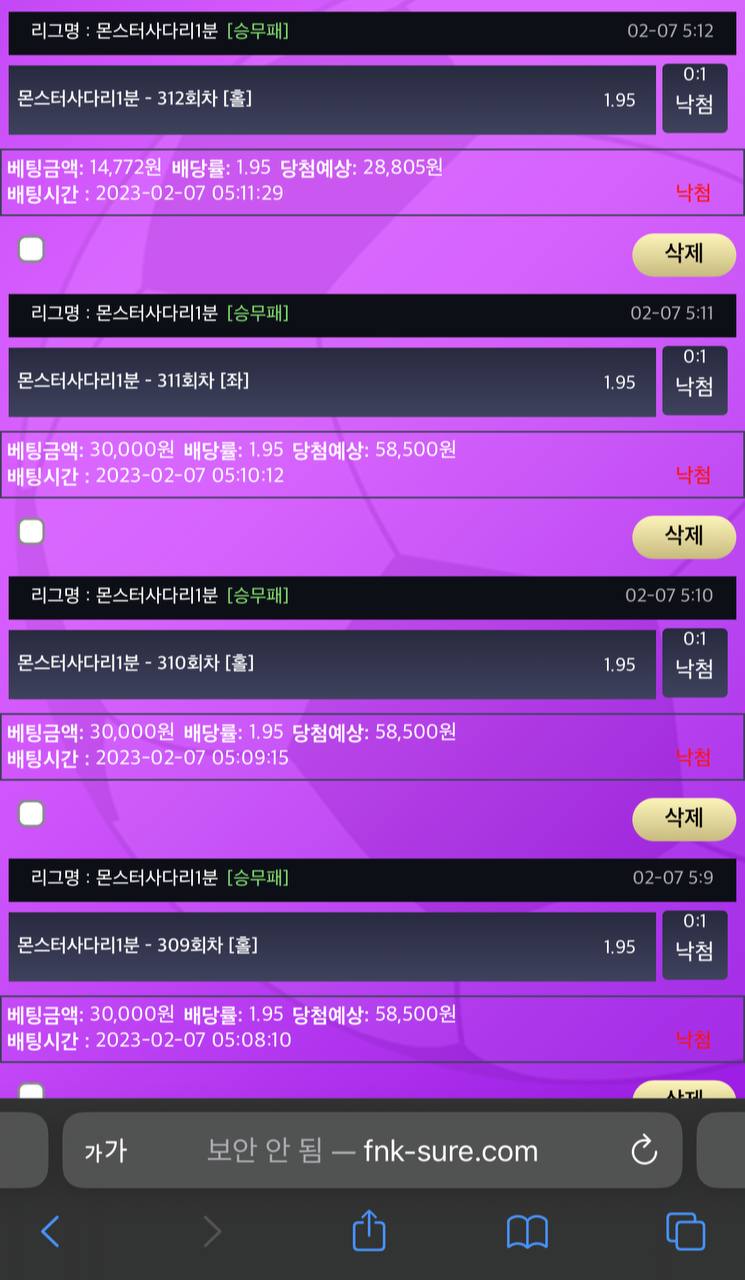Image resolution: width=745 pixels, height=1280 pixels.
Task: Open the 가가 text size menu
Action: (106, 1151)
